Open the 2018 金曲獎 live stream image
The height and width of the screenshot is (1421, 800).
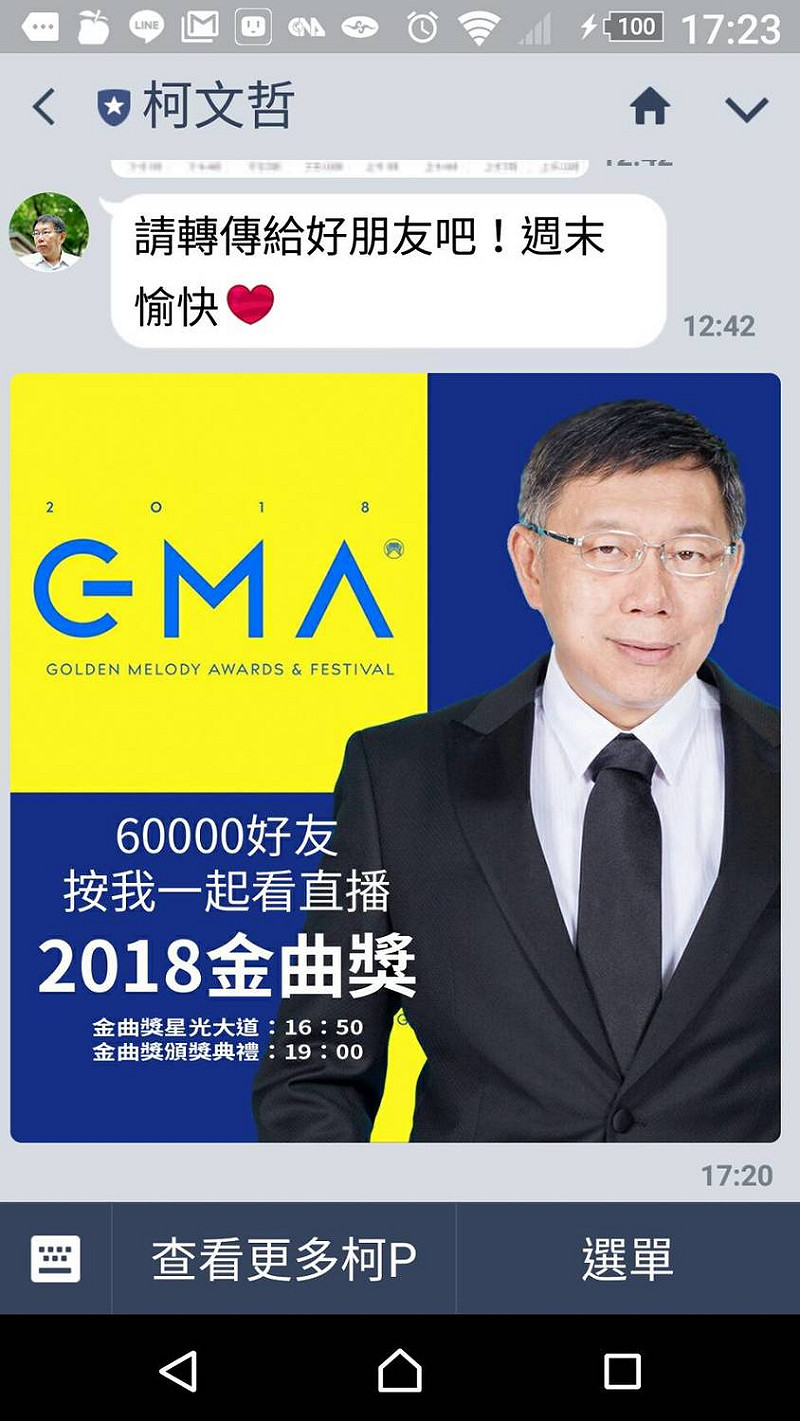[x=395, y=757]
